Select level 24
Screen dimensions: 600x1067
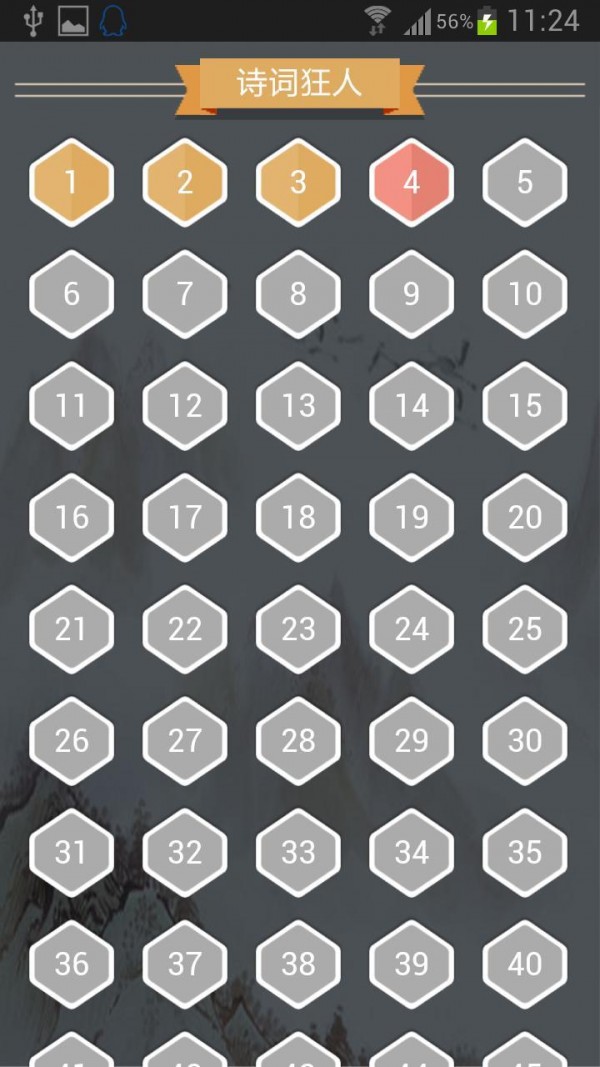coord(411,629)
